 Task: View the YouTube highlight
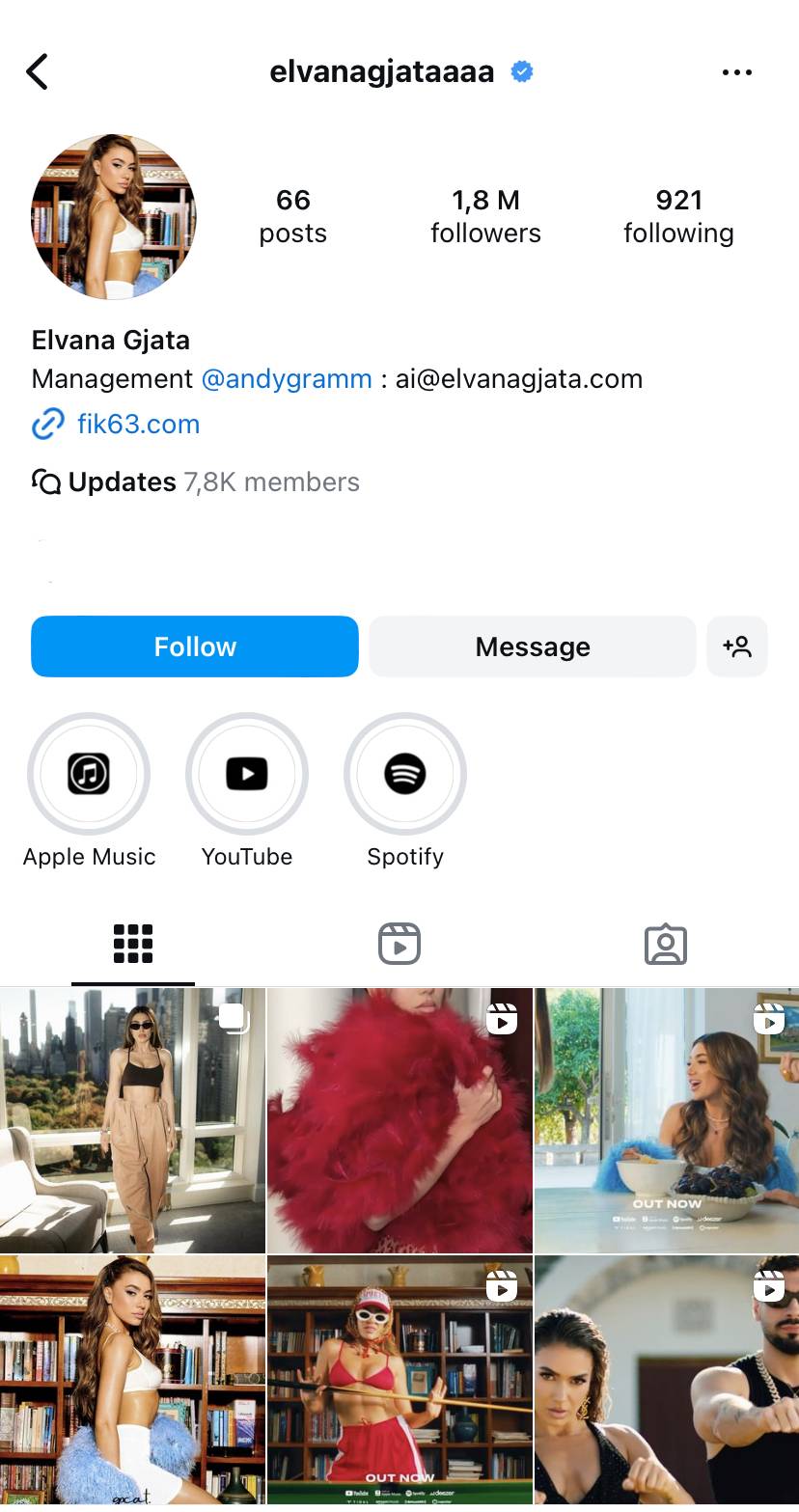point(247,774)
